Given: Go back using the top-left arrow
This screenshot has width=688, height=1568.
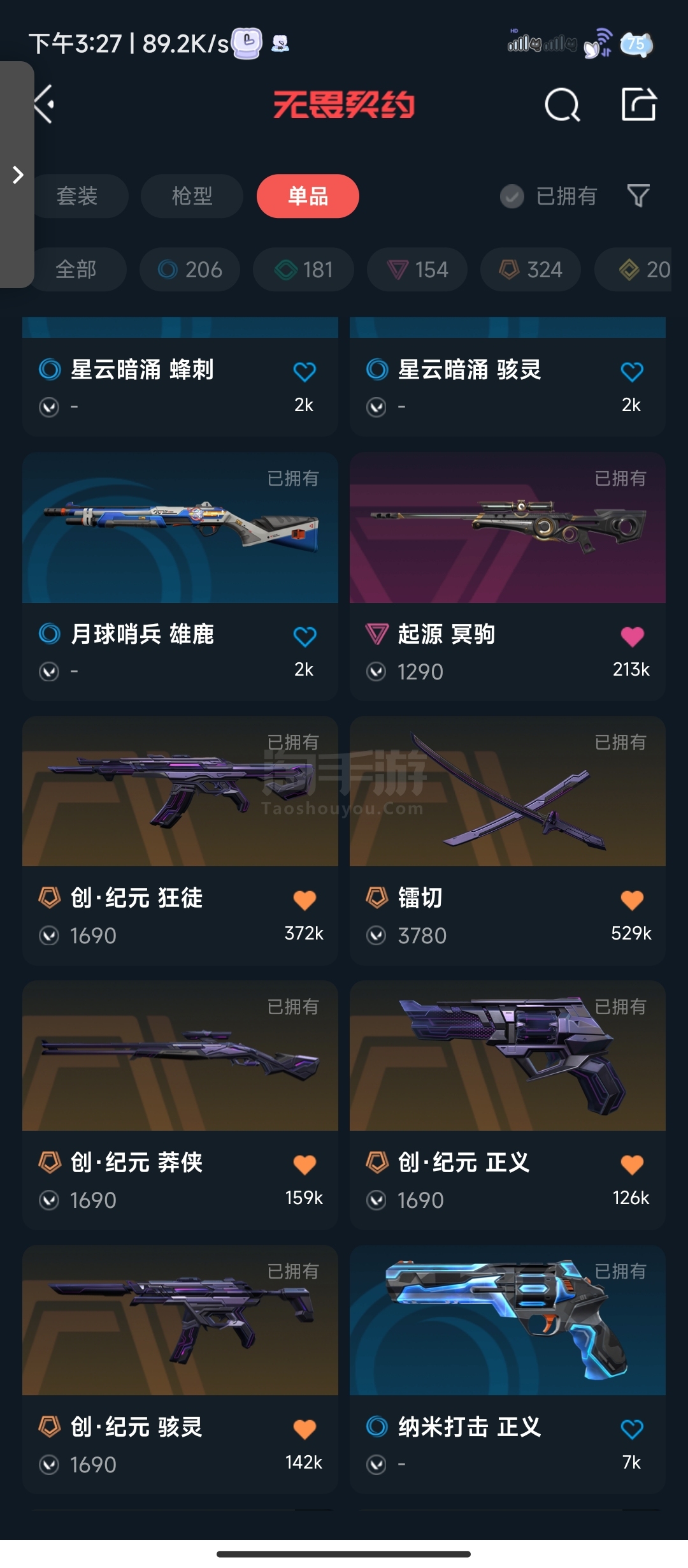Looking at the screenshot, I should [45, 104].
